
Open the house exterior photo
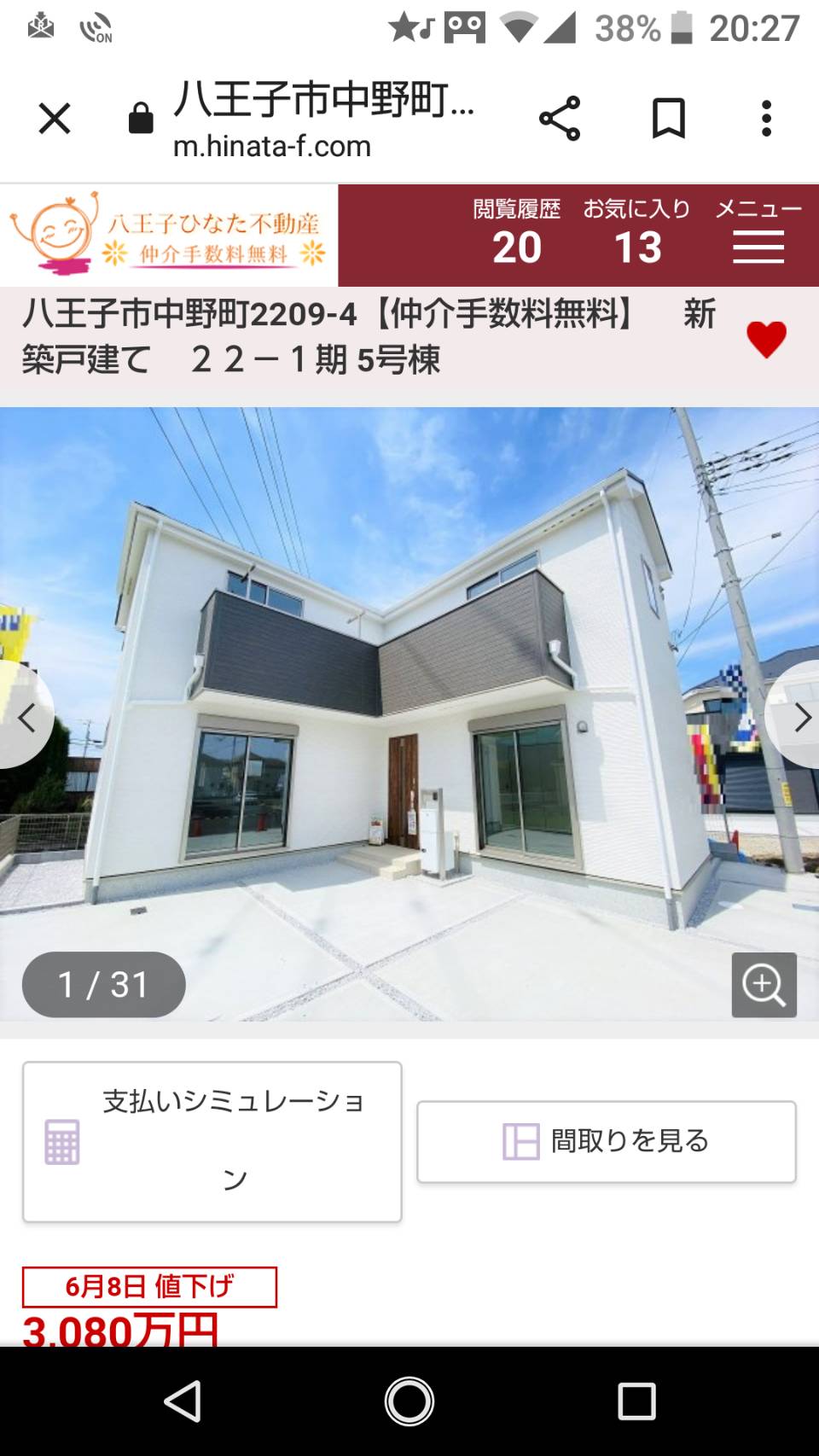tap(409, 713)
